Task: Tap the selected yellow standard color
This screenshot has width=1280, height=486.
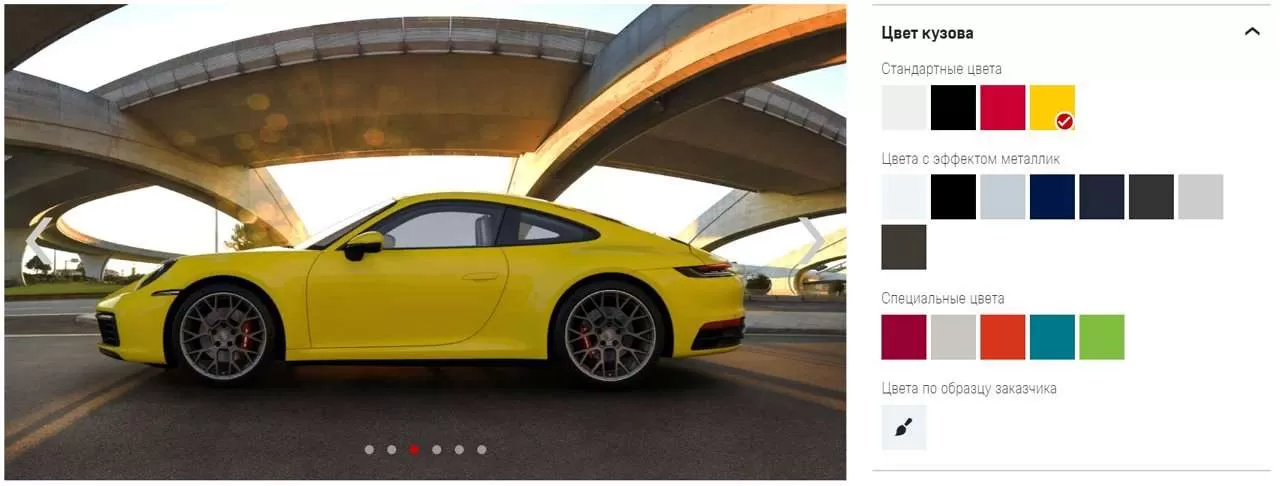Action: [x=1052, y=108]
